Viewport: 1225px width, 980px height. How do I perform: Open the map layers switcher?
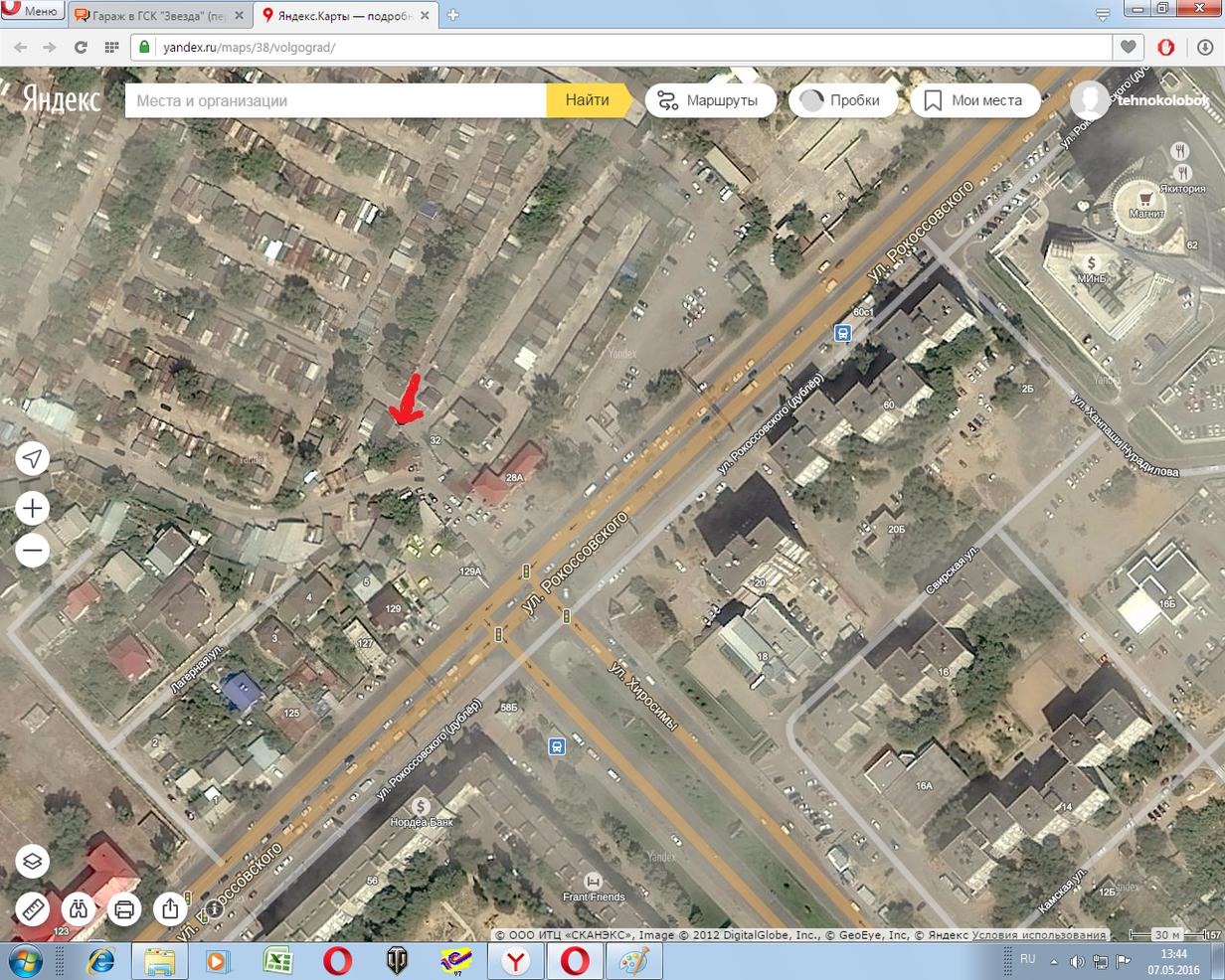click(33, 861)
